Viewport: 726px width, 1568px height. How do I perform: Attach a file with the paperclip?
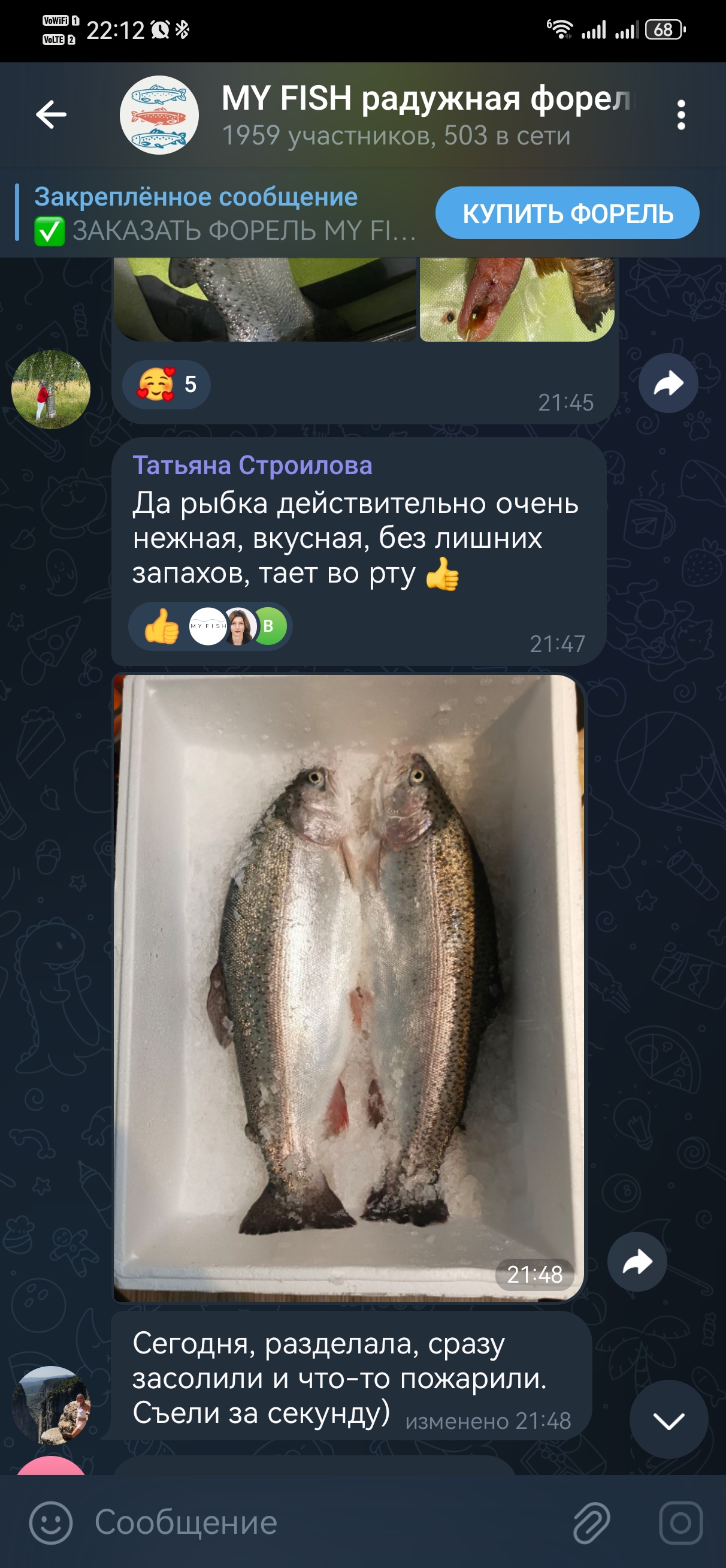pos(591,1522)
